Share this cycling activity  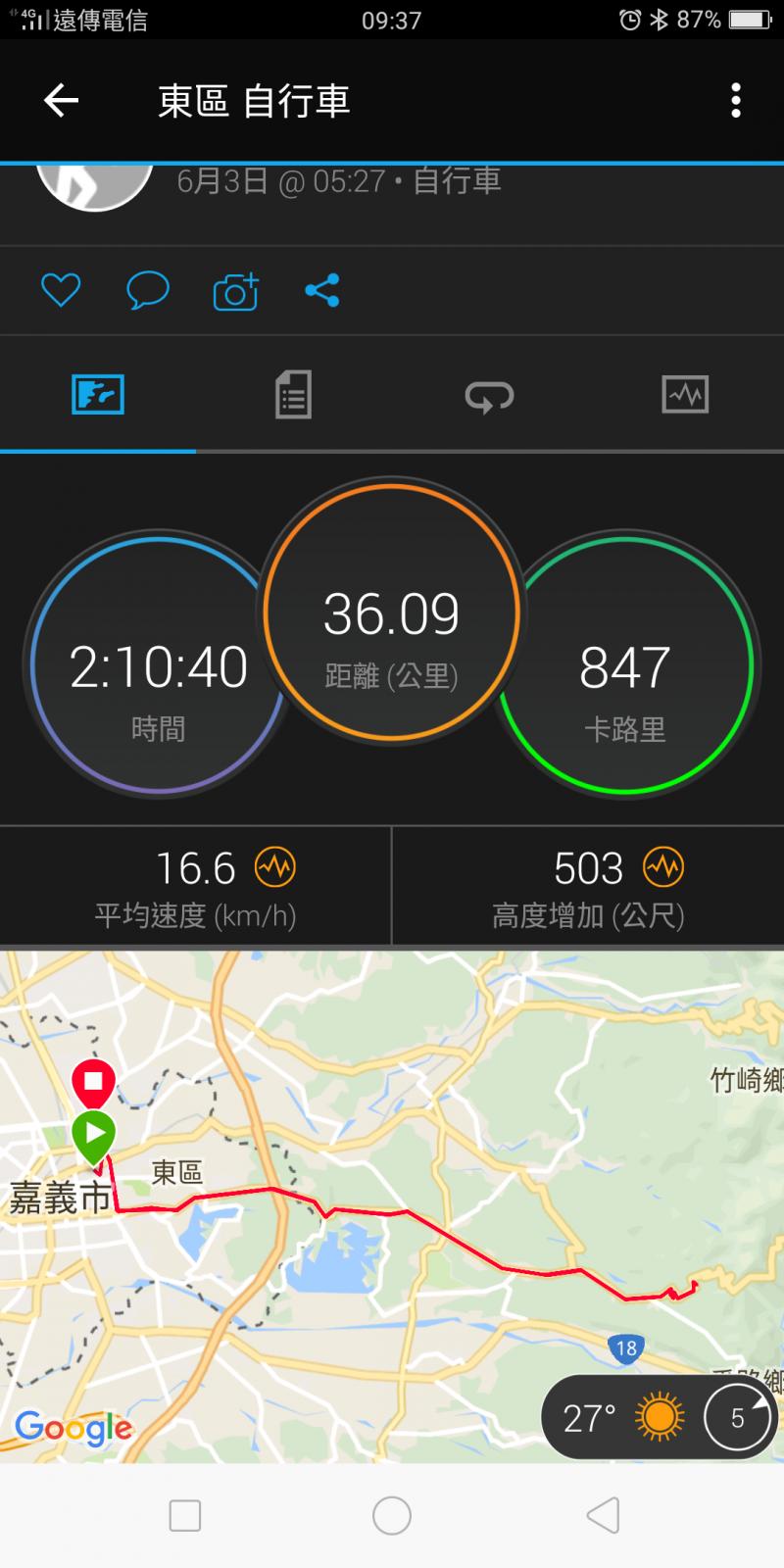tap(322, 290)
